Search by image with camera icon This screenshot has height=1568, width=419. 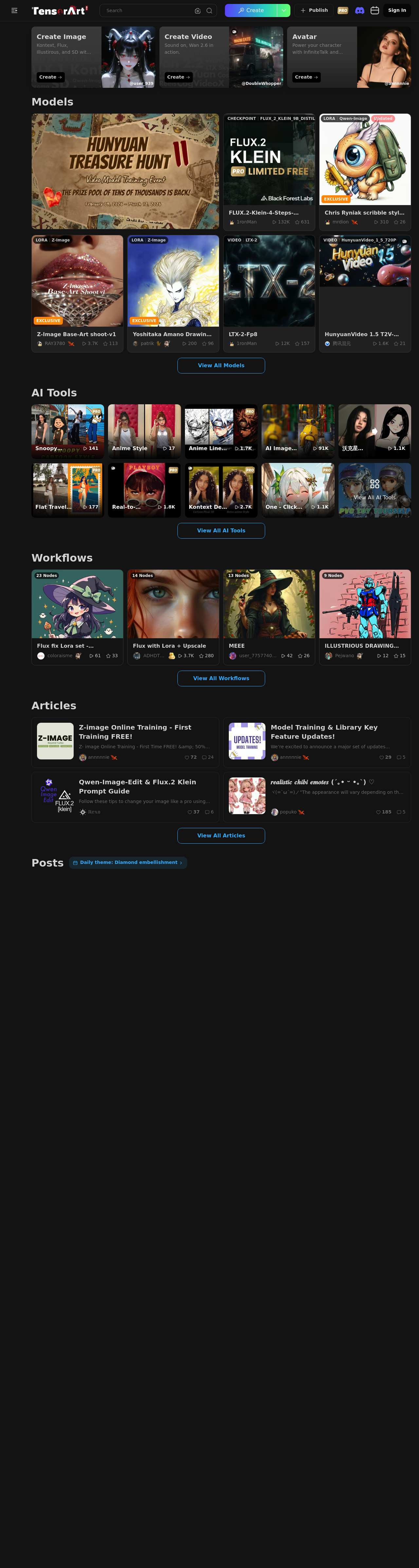click(198, 10)
